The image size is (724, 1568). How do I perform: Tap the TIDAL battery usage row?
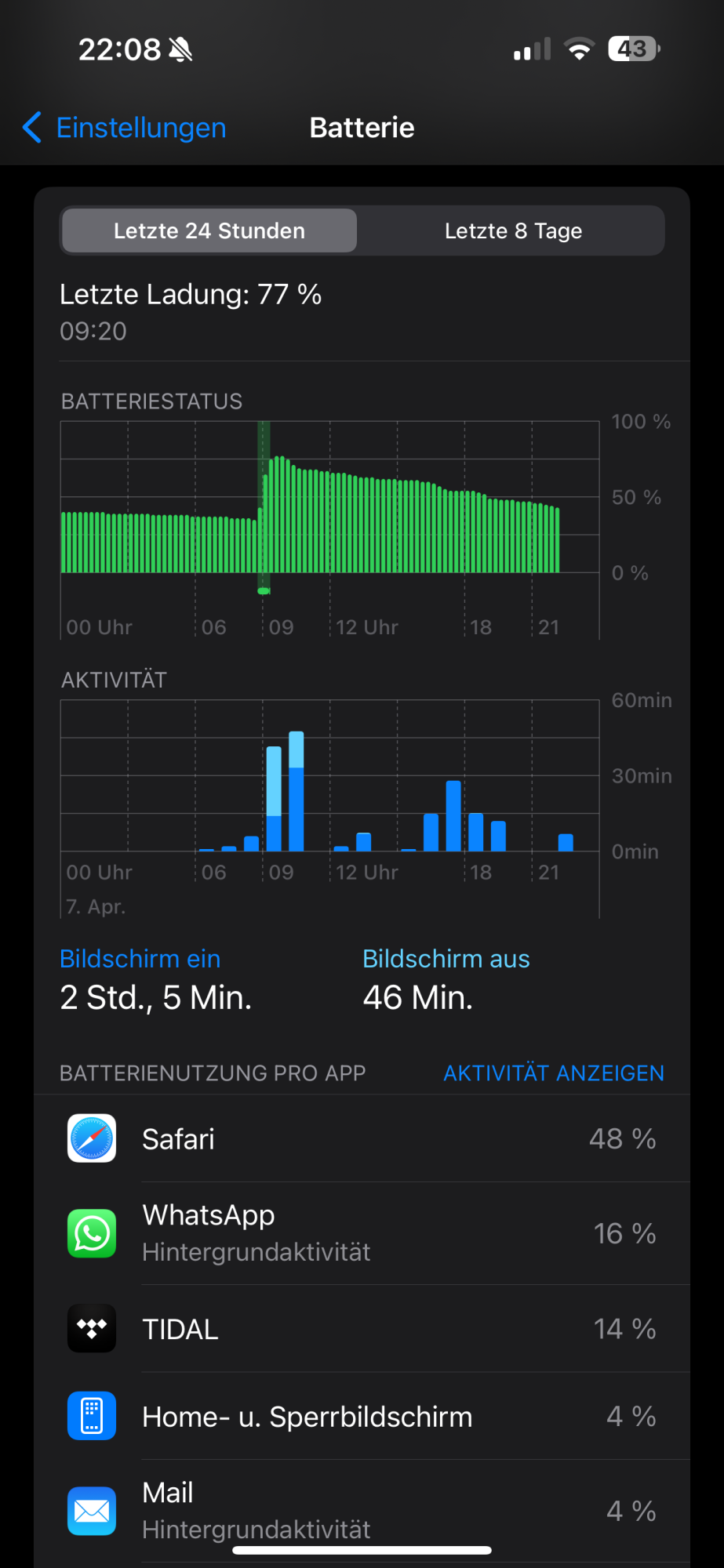[x=362, y=1329]
